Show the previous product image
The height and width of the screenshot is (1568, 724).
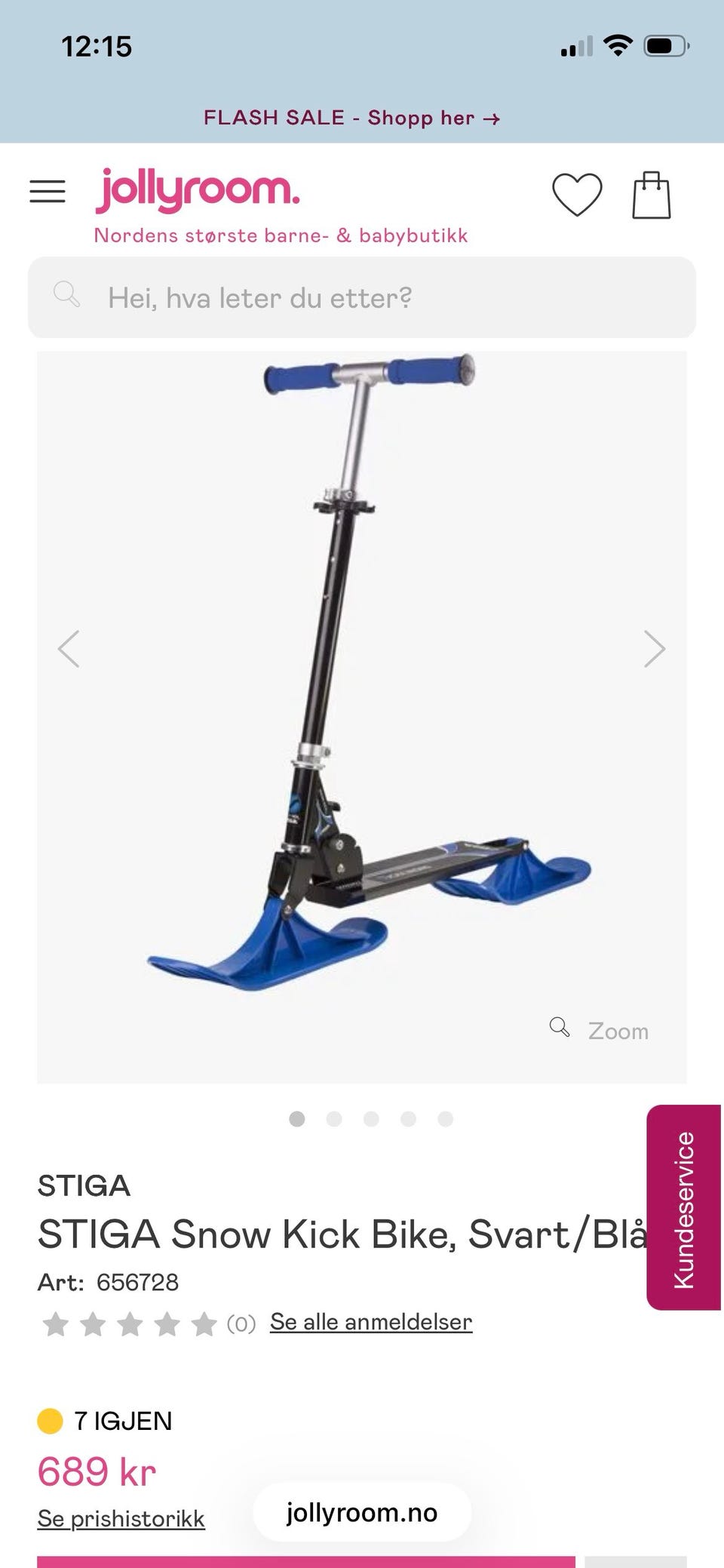point(69,649)
